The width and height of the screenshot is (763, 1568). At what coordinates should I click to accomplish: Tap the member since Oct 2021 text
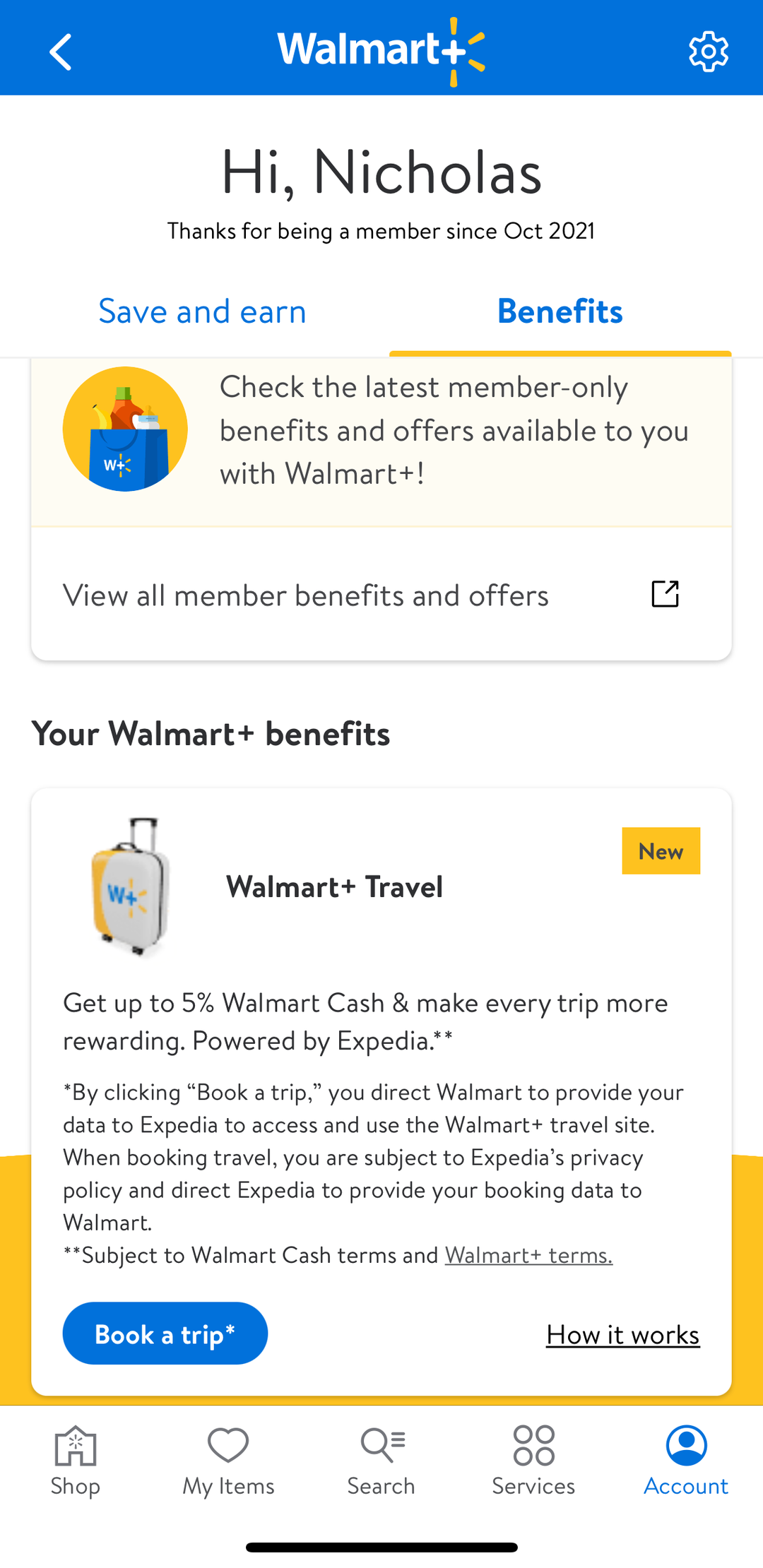381,230
